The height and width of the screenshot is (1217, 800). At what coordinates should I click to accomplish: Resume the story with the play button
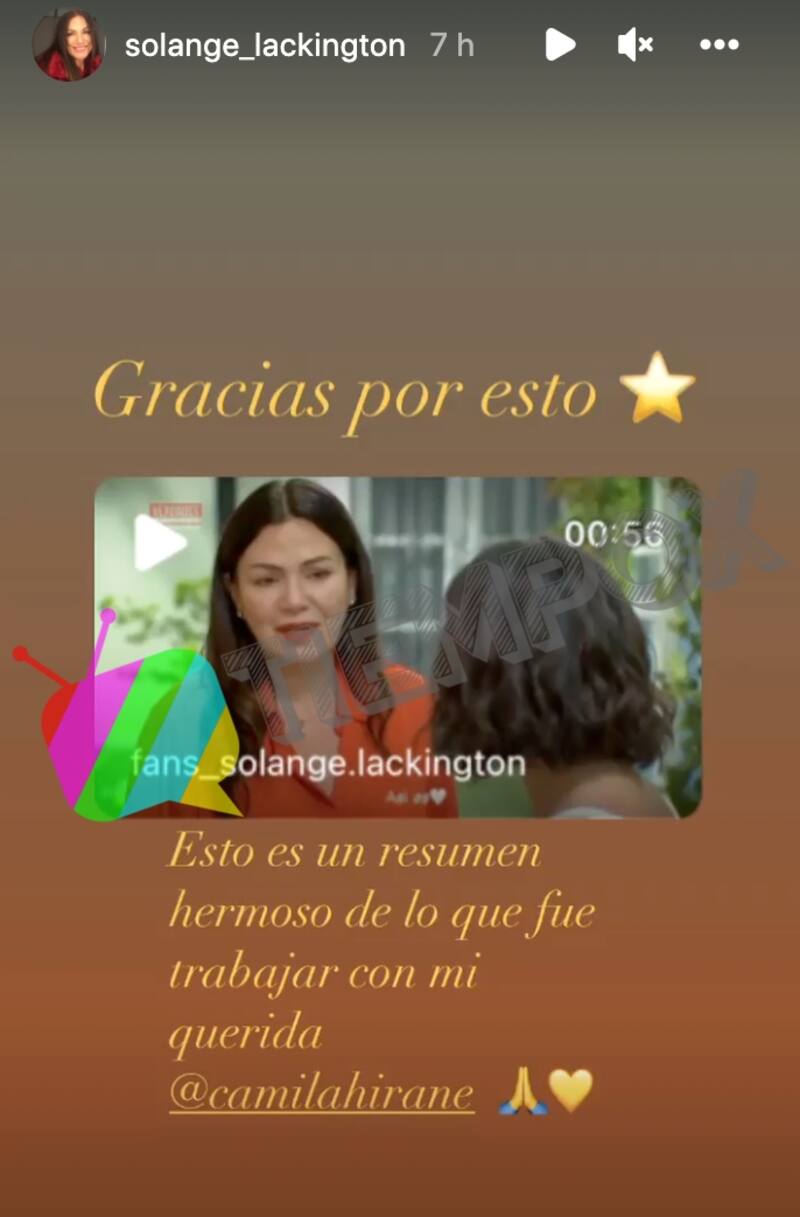560,44
